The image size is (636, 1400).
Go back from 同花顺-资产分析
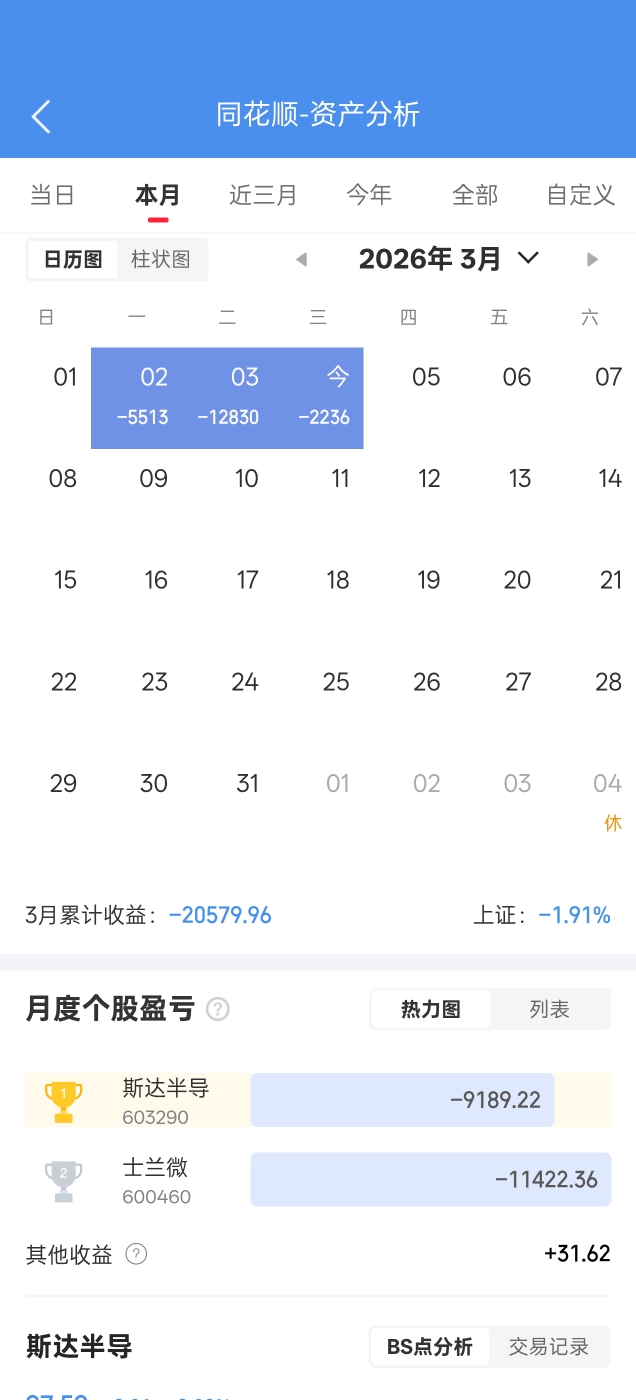point(41,116)
